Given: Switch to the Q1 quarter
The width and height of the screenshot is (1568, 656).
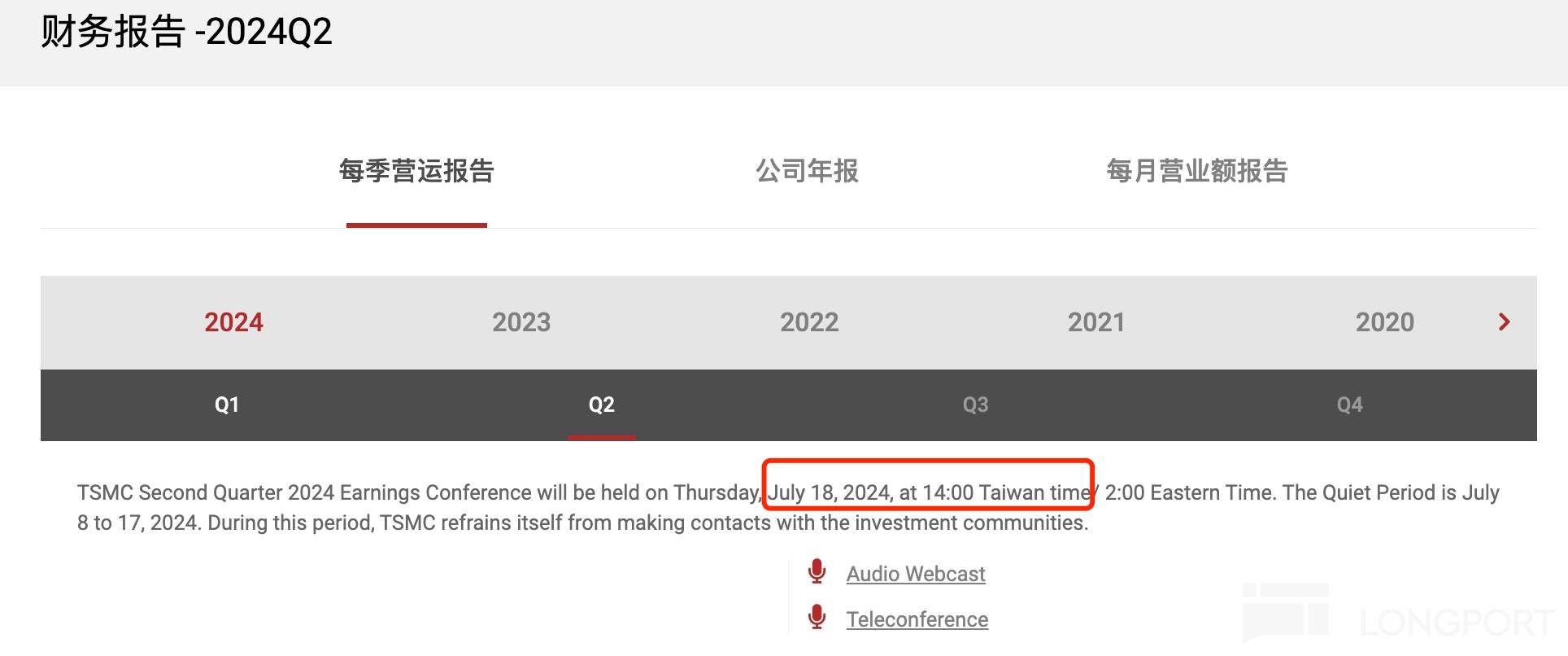Looking at the screenshot, I should 227,405.
